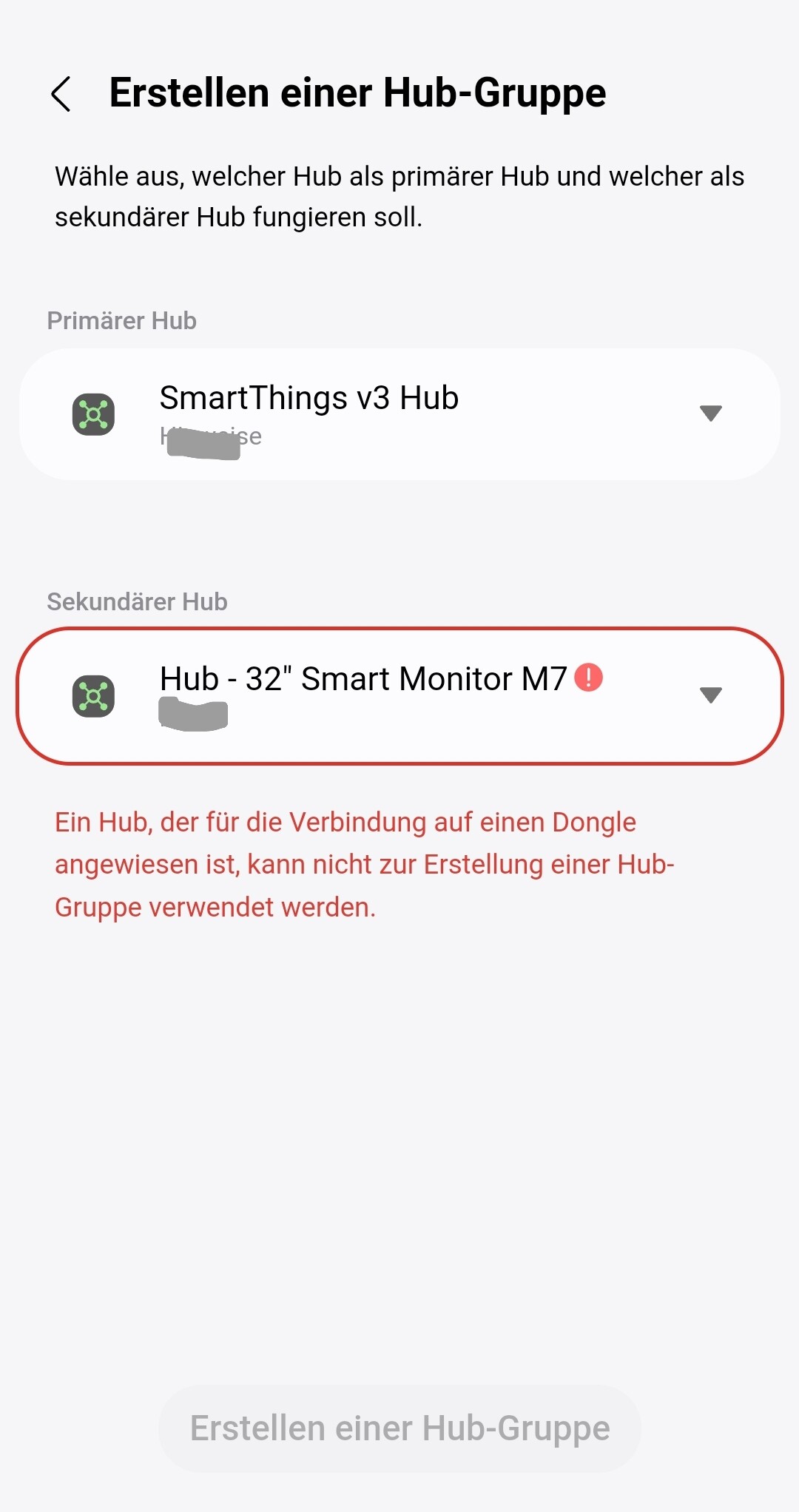This screenshot has height=1512, width=799.
Task: Tap the Erstellen einer Hub-Gruppe button
Action: coord(399,1428)
